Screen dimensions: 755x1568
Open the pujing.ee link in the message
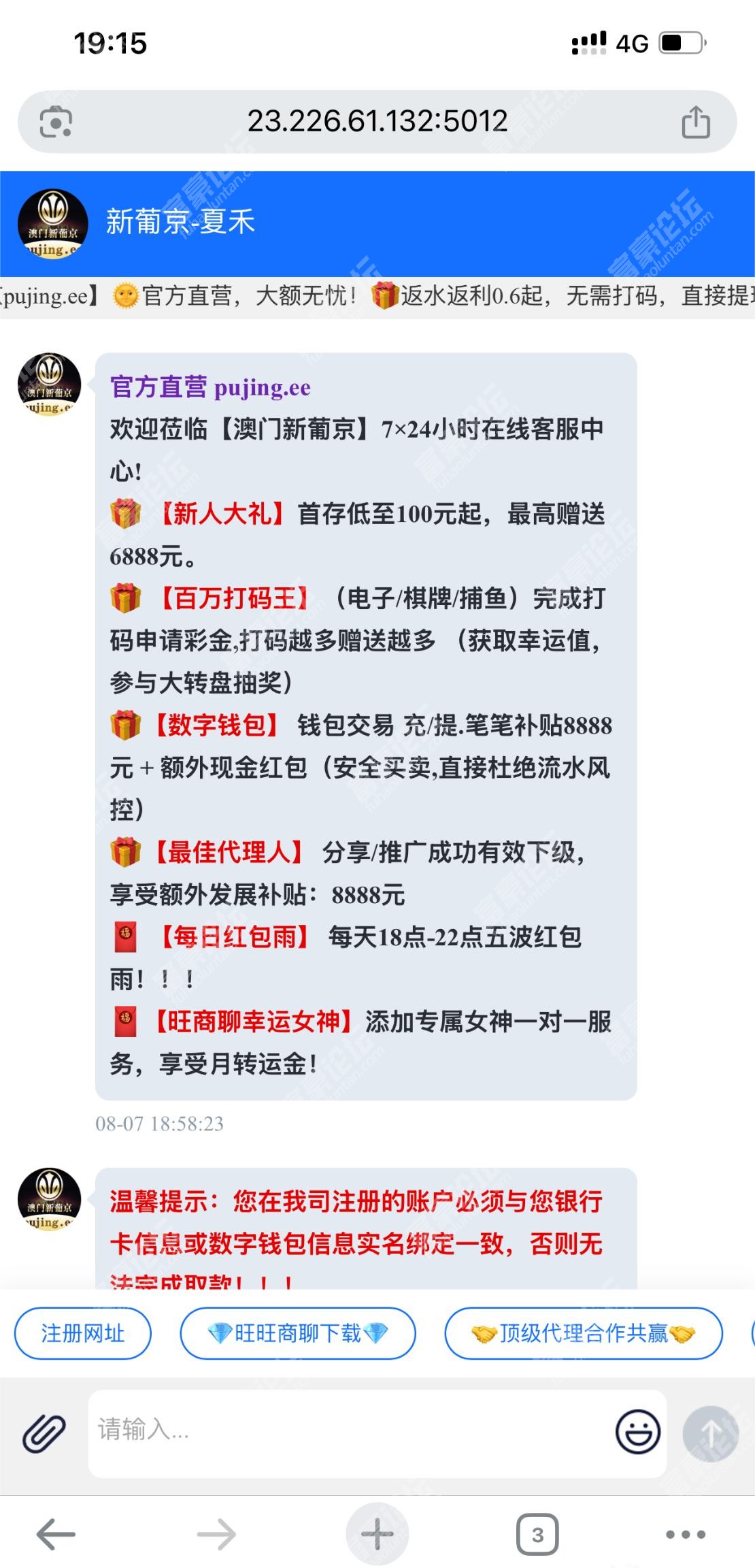tap(262, 388)
